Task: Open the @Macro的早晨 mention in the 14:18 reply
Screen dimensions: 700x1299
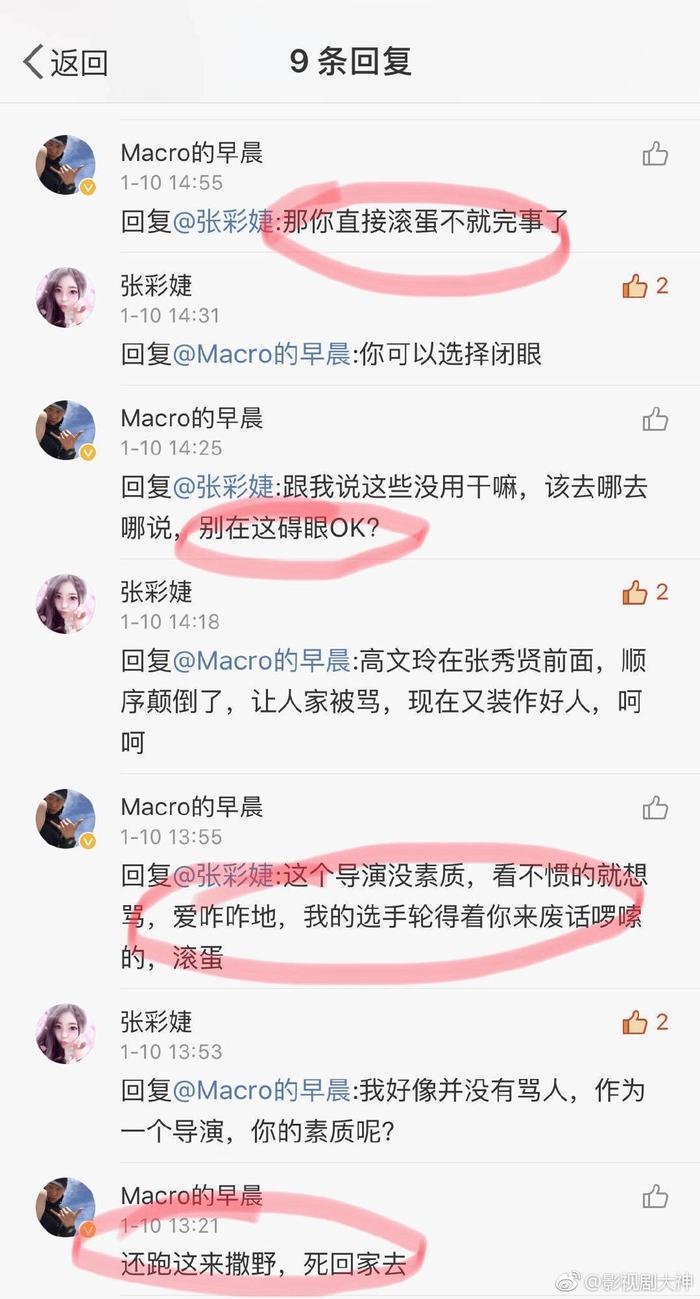Action: pyautogui.click(x=262, y=661)
